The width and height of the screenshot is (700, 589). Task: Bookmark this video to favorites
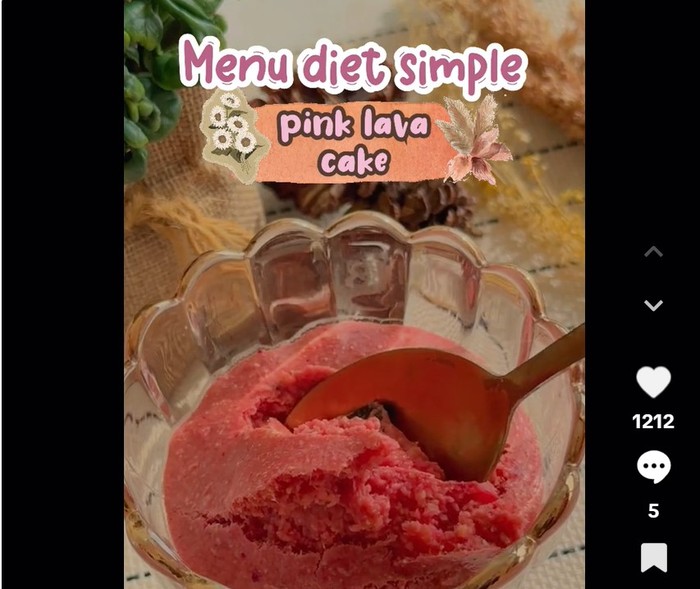(653, 557)
